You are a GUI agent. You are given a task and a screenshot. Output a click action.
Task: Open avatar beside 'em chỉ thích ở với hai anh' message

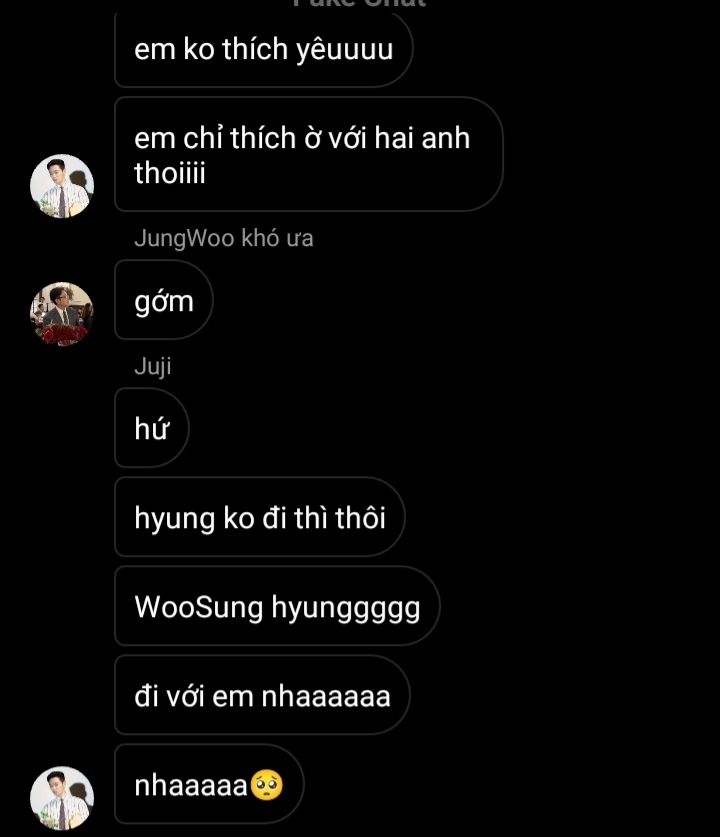click(x=62, y=186)
